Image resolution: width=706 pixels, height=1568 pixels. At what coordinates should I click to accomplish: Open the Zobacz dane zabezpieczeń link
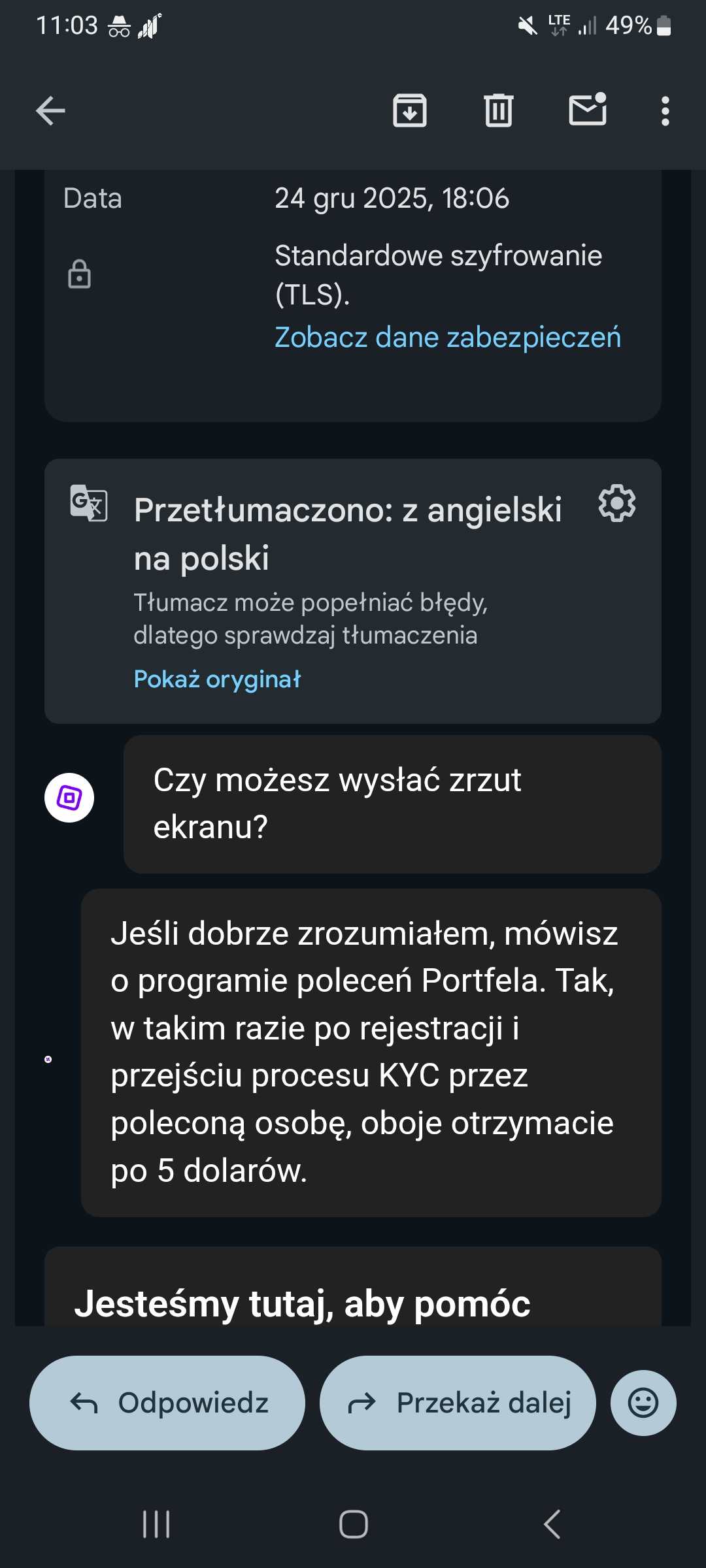pyautogui.click(x=448, y=337)
